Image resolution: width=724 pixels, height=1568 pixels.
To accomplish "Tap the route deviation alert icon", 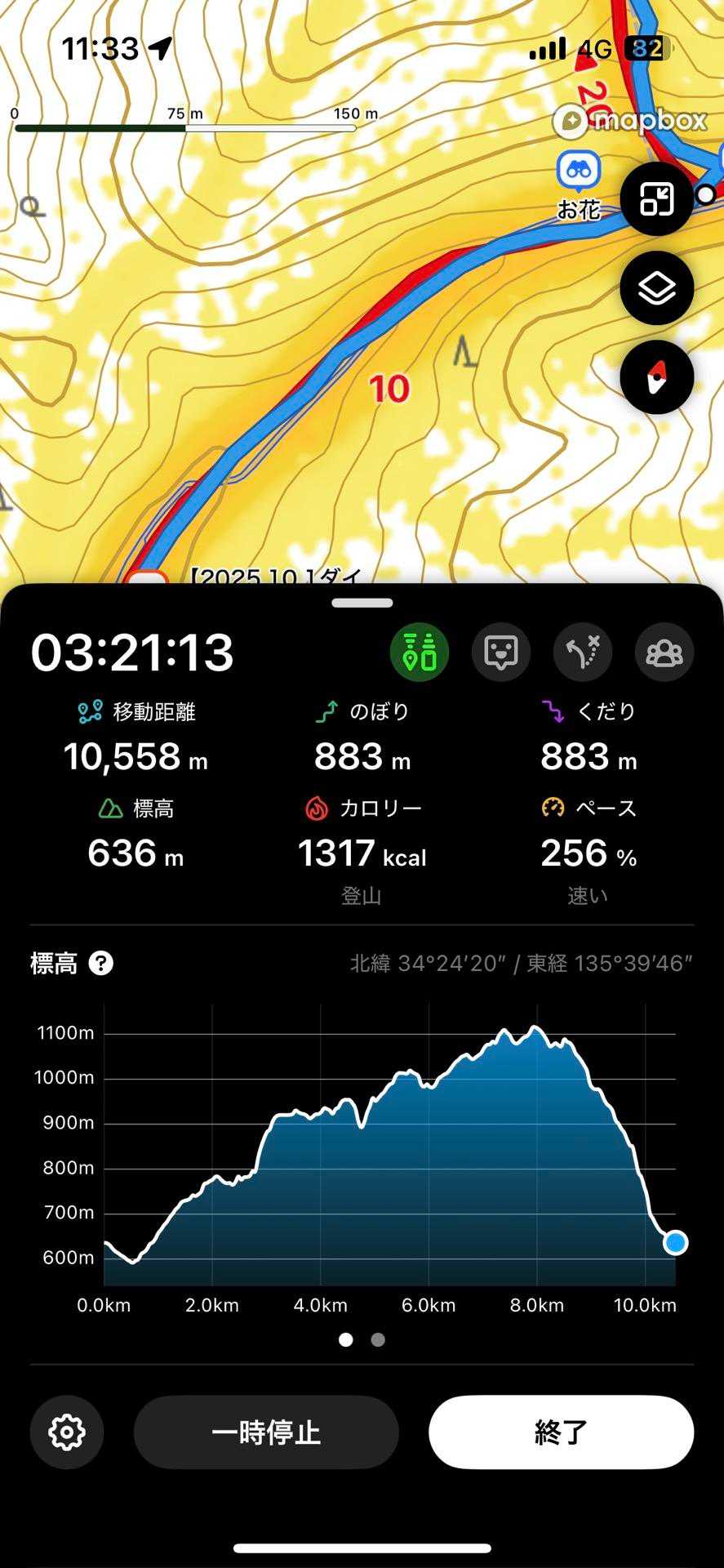I will click(x=583, y=652).
